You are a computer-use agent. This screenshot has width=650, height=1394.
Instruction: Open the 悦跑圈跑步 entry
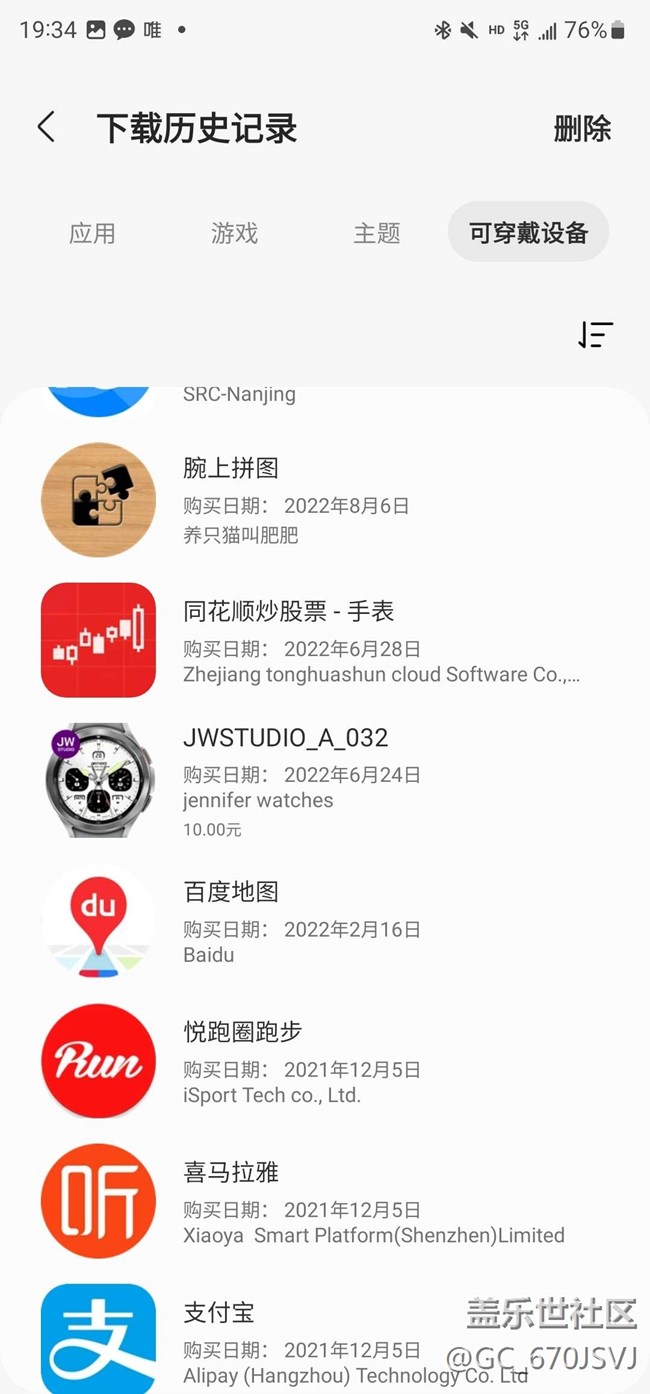[x=325, y=1061]
